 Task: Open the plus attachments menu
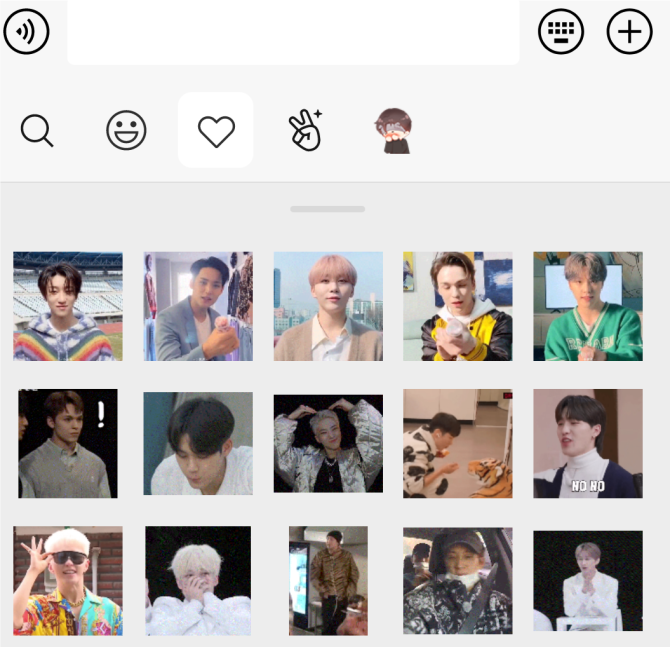tap(629, 32)
